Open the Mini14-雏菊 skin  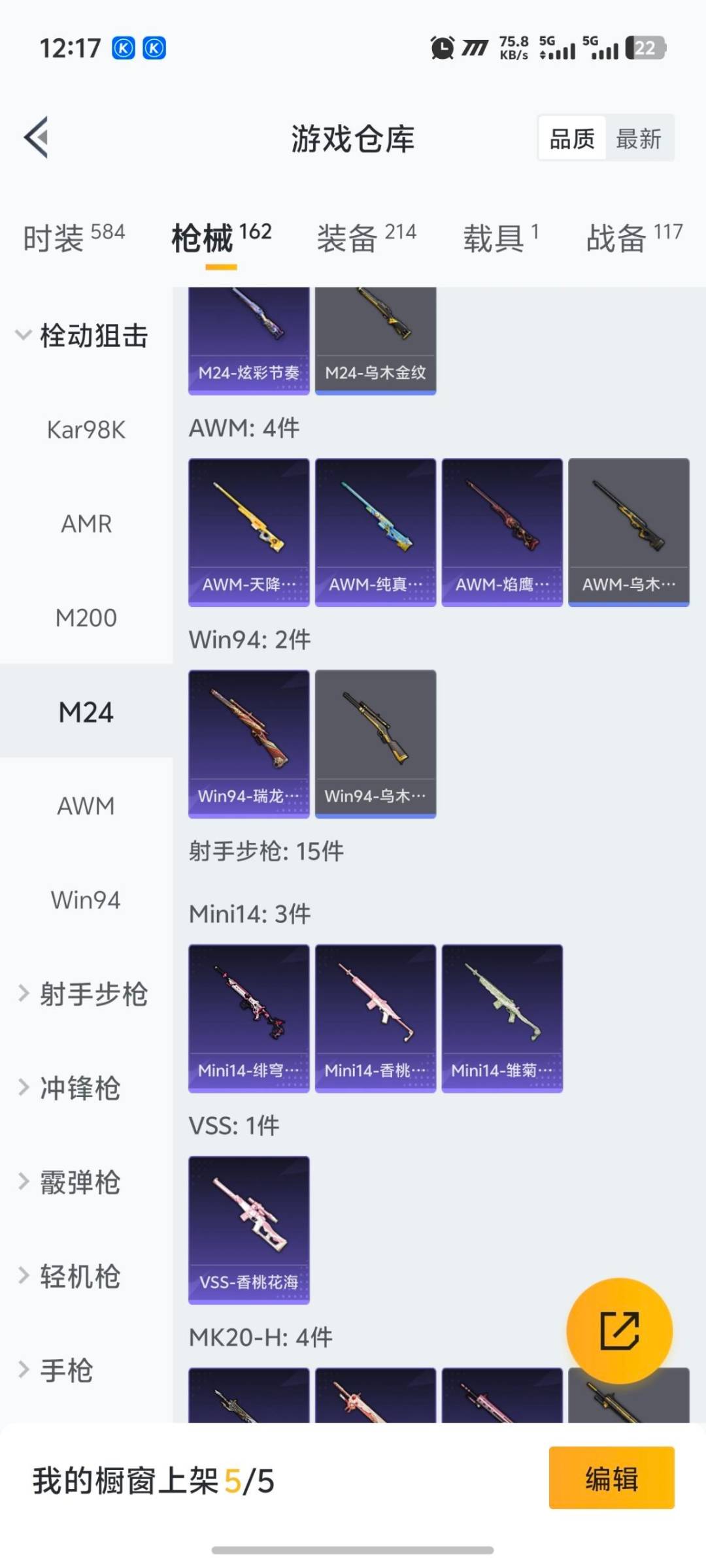(x=501, y=1016)
